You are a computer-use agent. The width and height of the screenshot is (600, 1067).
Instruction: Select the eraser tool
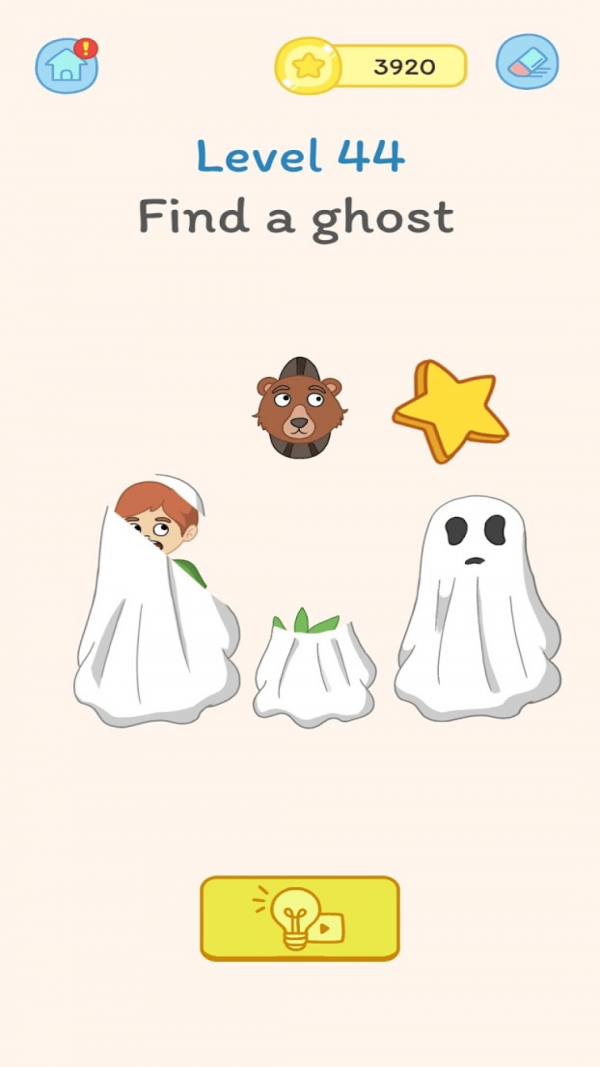(527, 62)
